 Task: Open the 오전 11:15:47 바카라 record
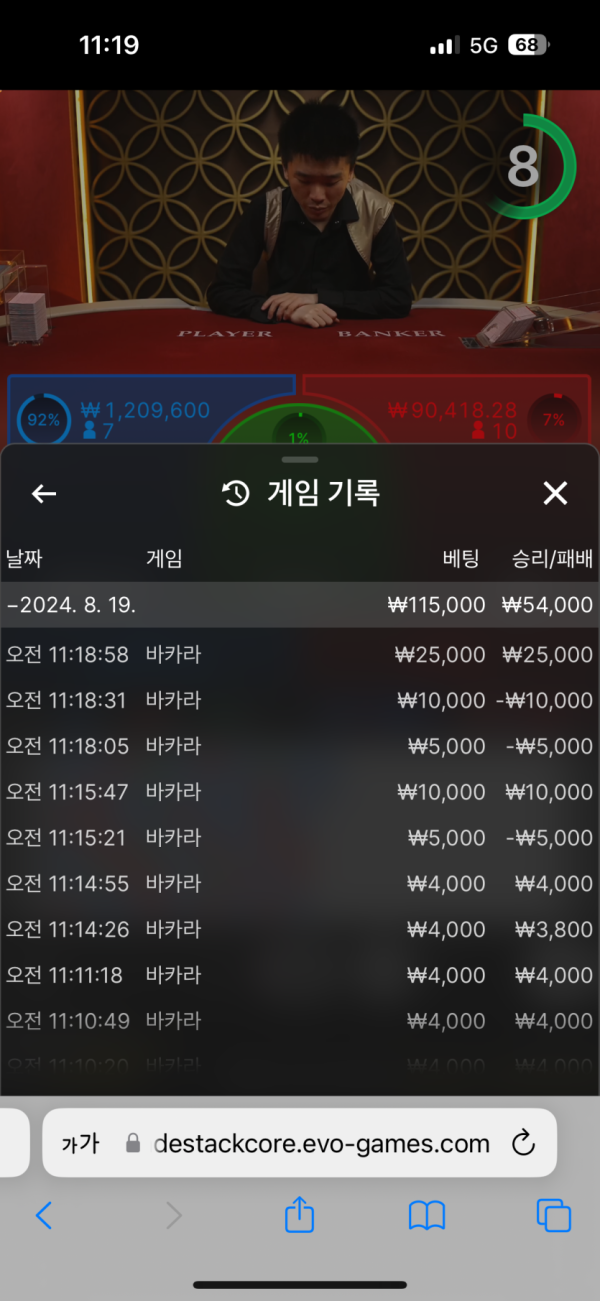pyautogui.click(x=300, y=792)
